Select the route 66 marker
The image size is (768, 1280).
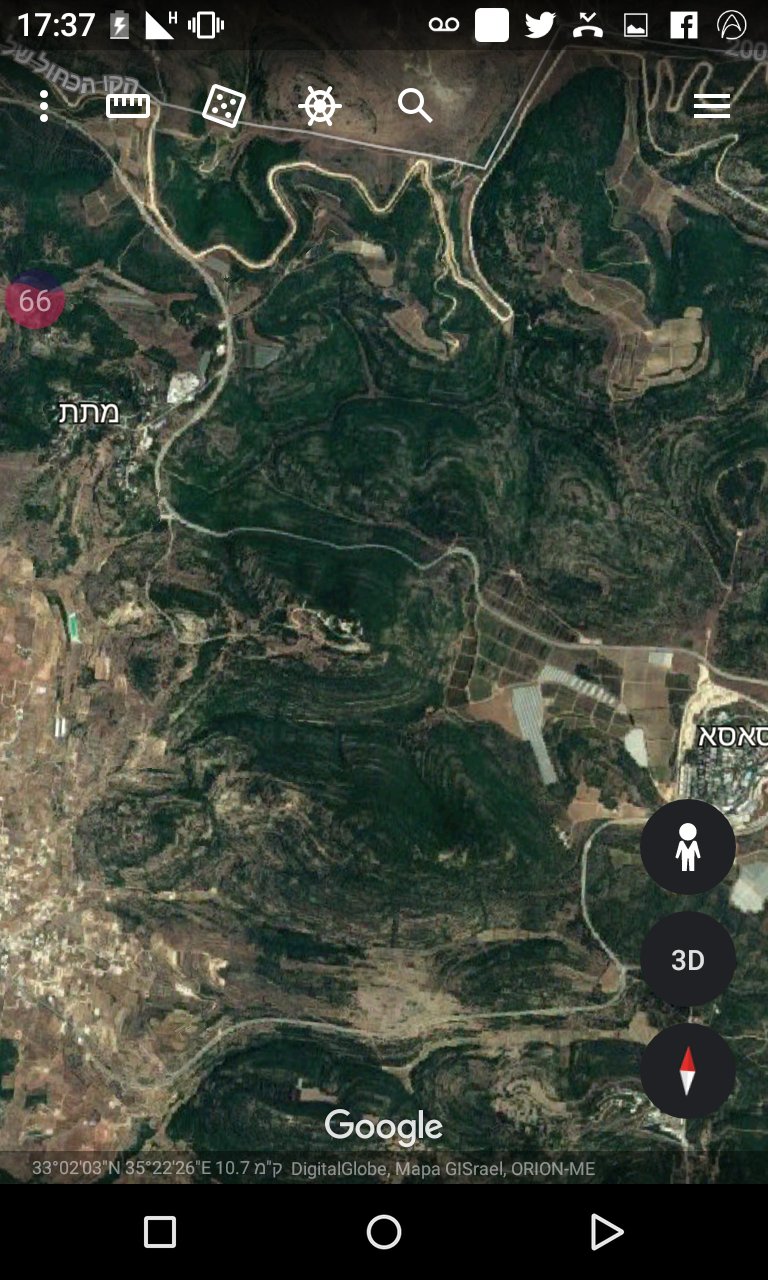pyautogui.click(x=34, y=300)
